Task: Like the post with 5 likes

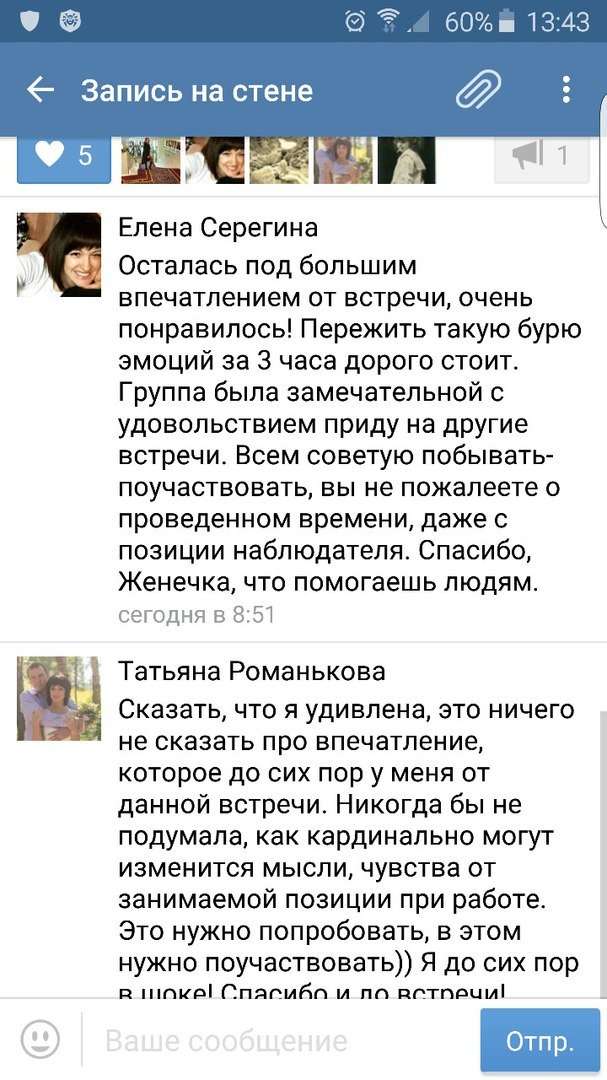Action: (x=64, y=157)
